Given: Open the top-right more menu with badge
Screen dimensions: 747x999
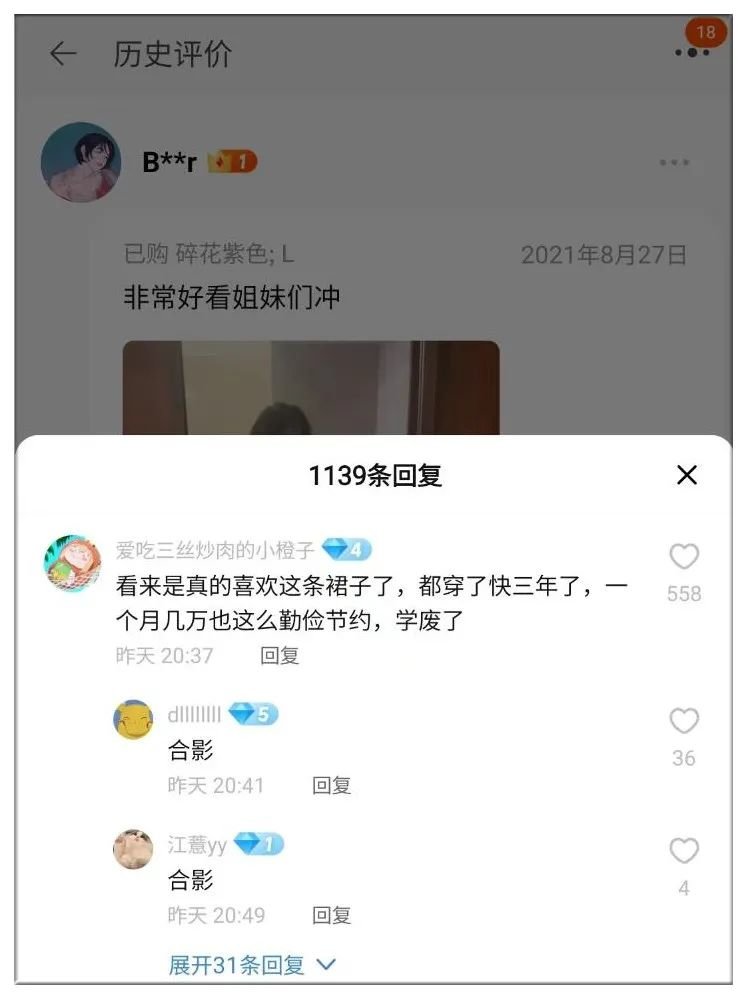Looking at the screenshot, I should 692,52.
